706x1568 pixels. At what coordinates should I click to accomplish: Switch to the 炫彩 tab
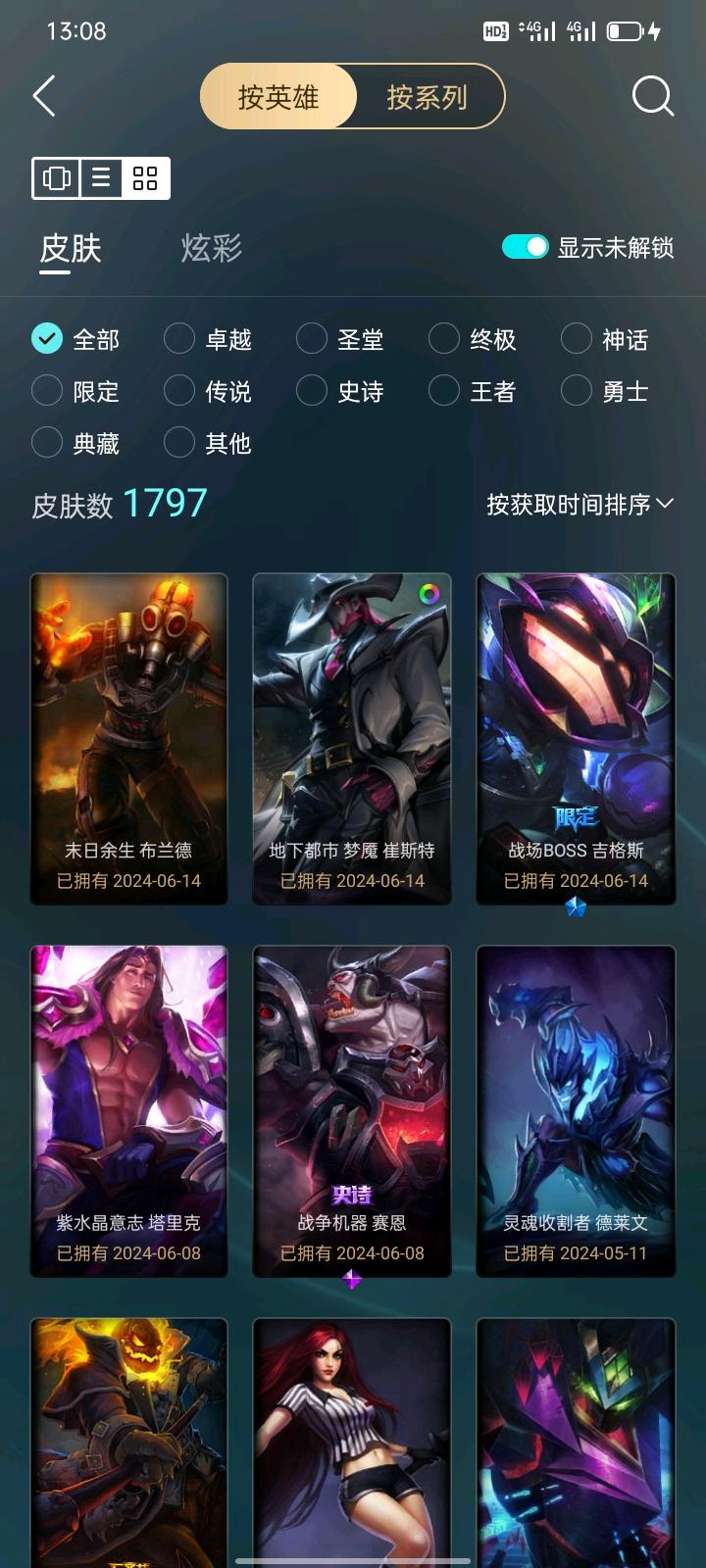211,248
